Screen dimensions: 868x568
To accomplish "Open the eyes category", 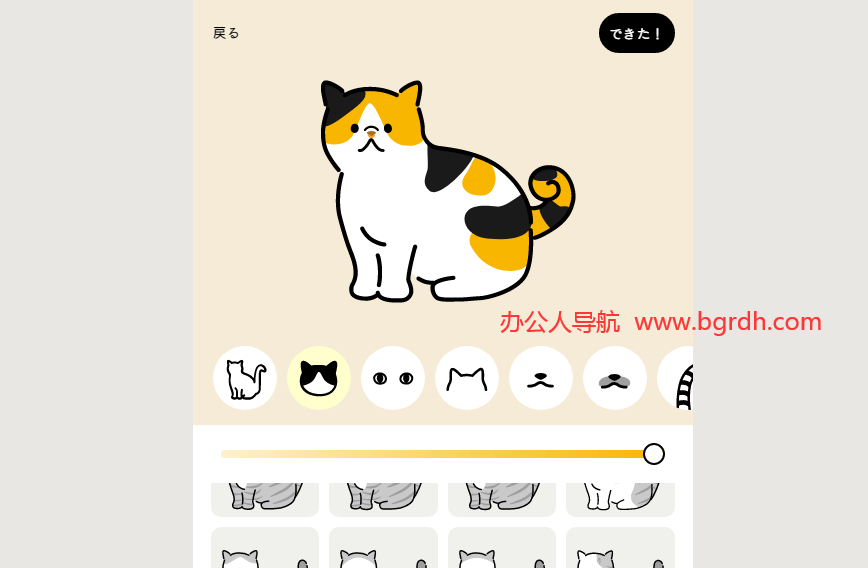I will (x=393, y=378).
